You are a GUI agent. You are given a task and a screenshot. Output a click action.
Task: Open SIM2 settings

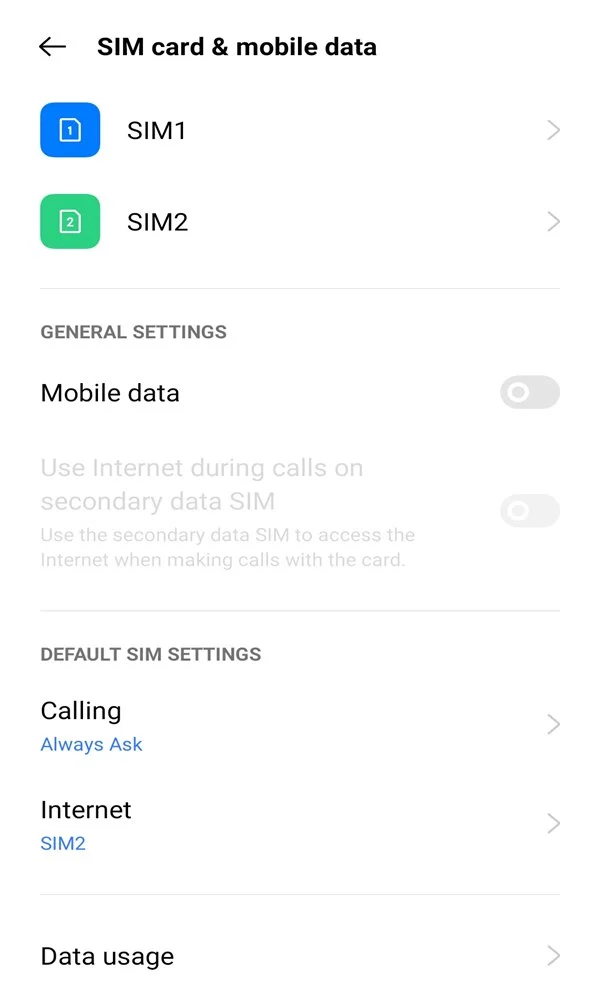tap(300, 222)
